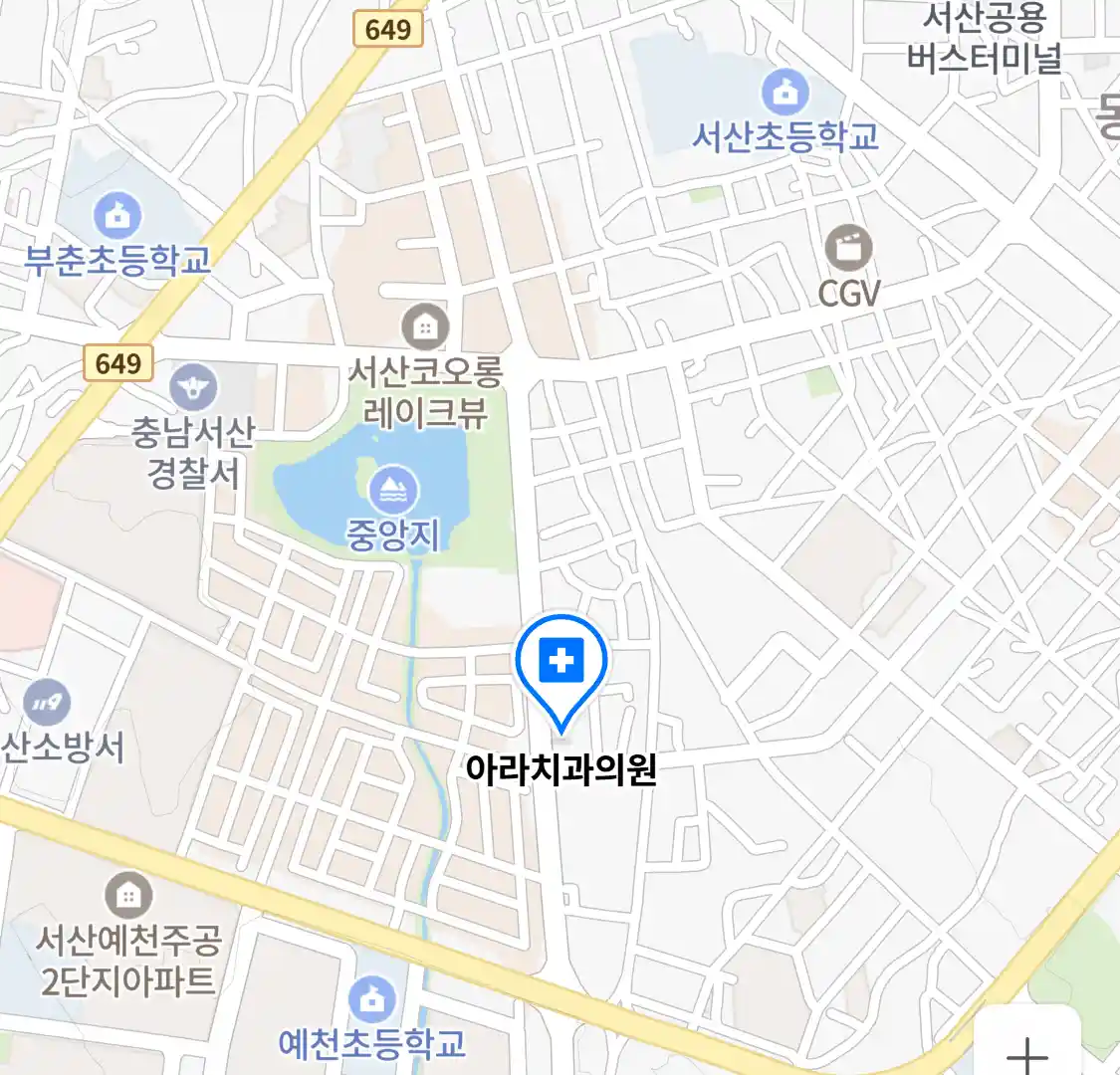
Task: Select the 아라치과의원 location pin
Action: 561,662
